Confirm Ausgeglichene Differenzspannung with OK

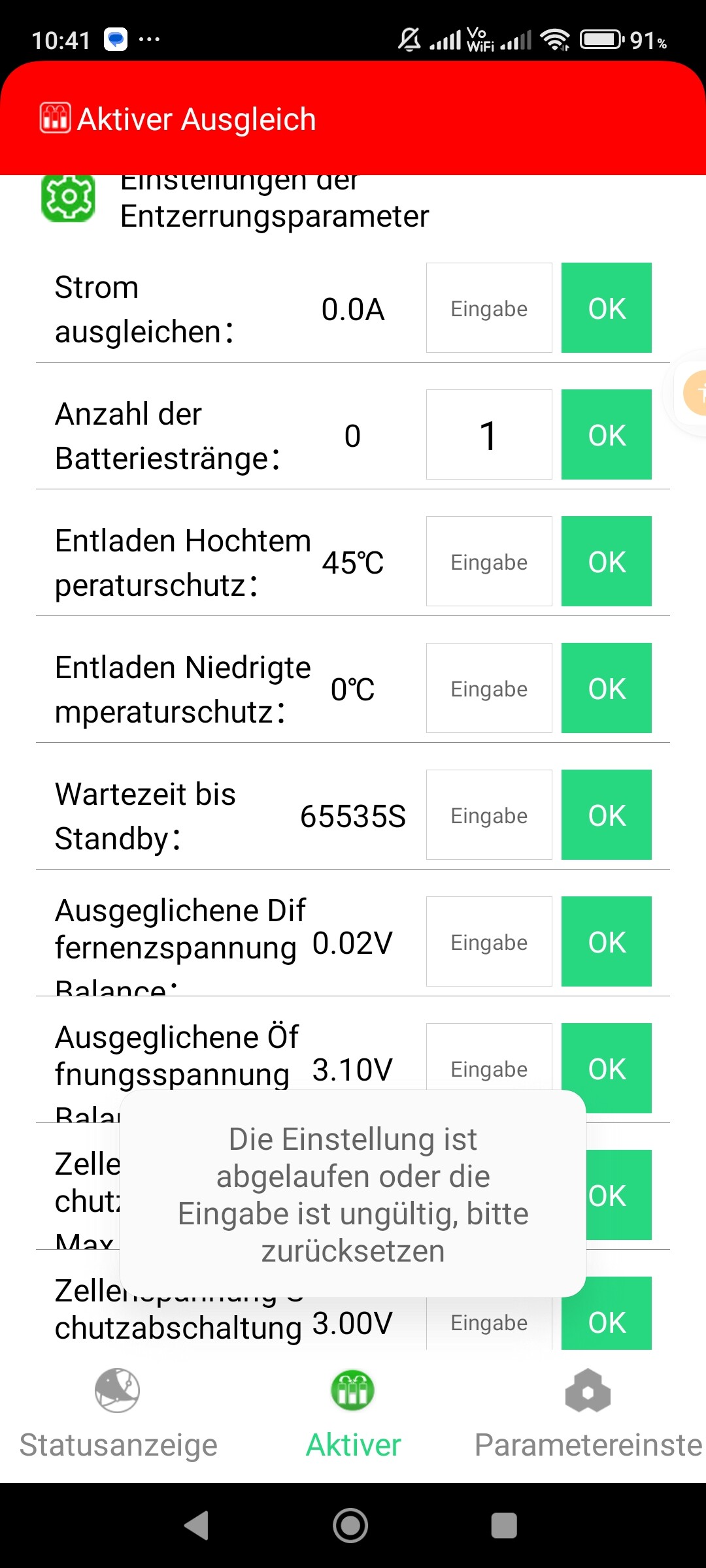[x=607, y=941]
